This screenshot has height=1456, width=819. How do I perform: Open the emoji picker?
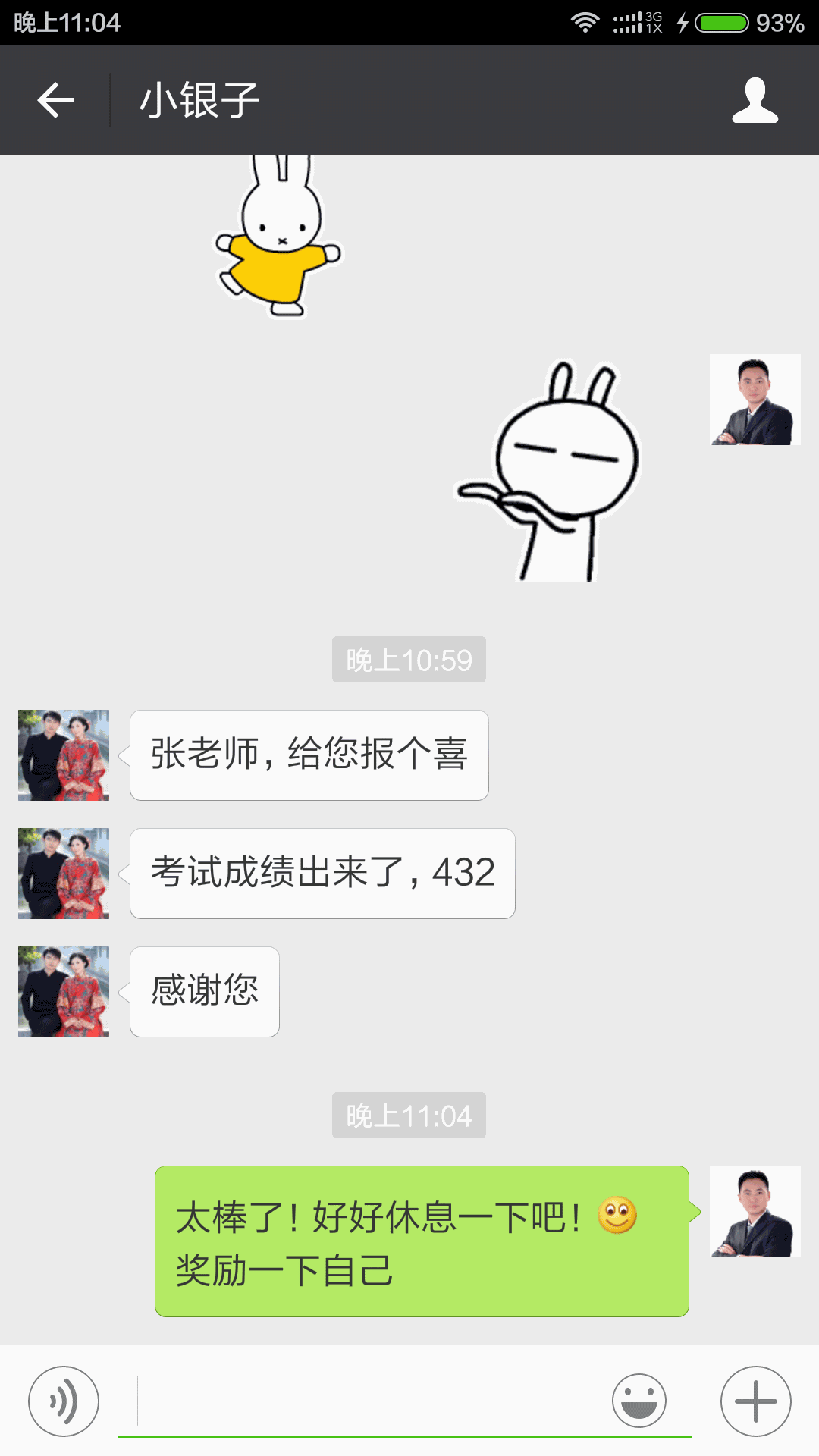(639, 1401)
